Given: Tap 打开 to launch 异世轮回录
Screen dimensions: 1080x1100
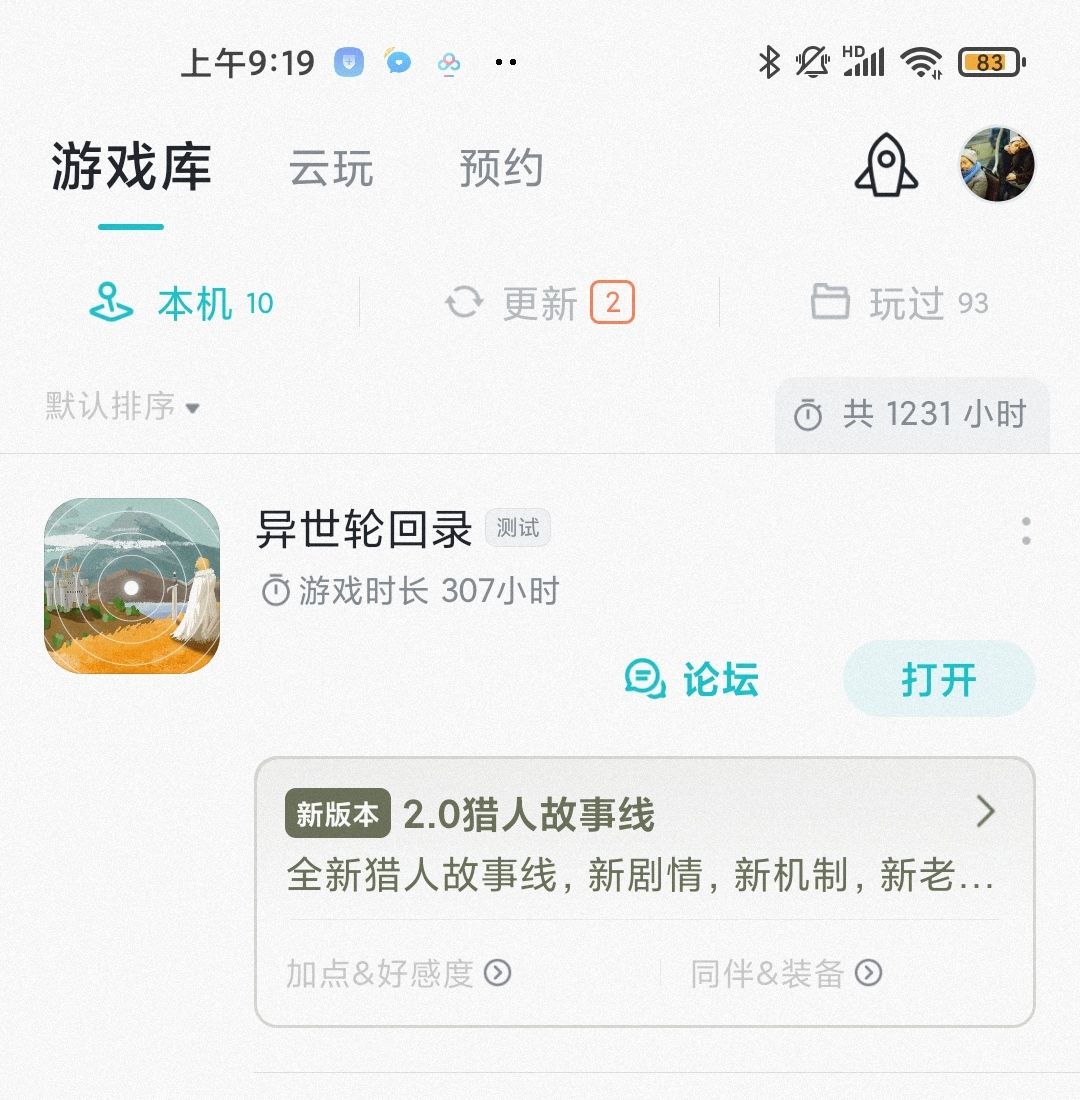Looking at the screenshot, I should click(x=939, y=678).
